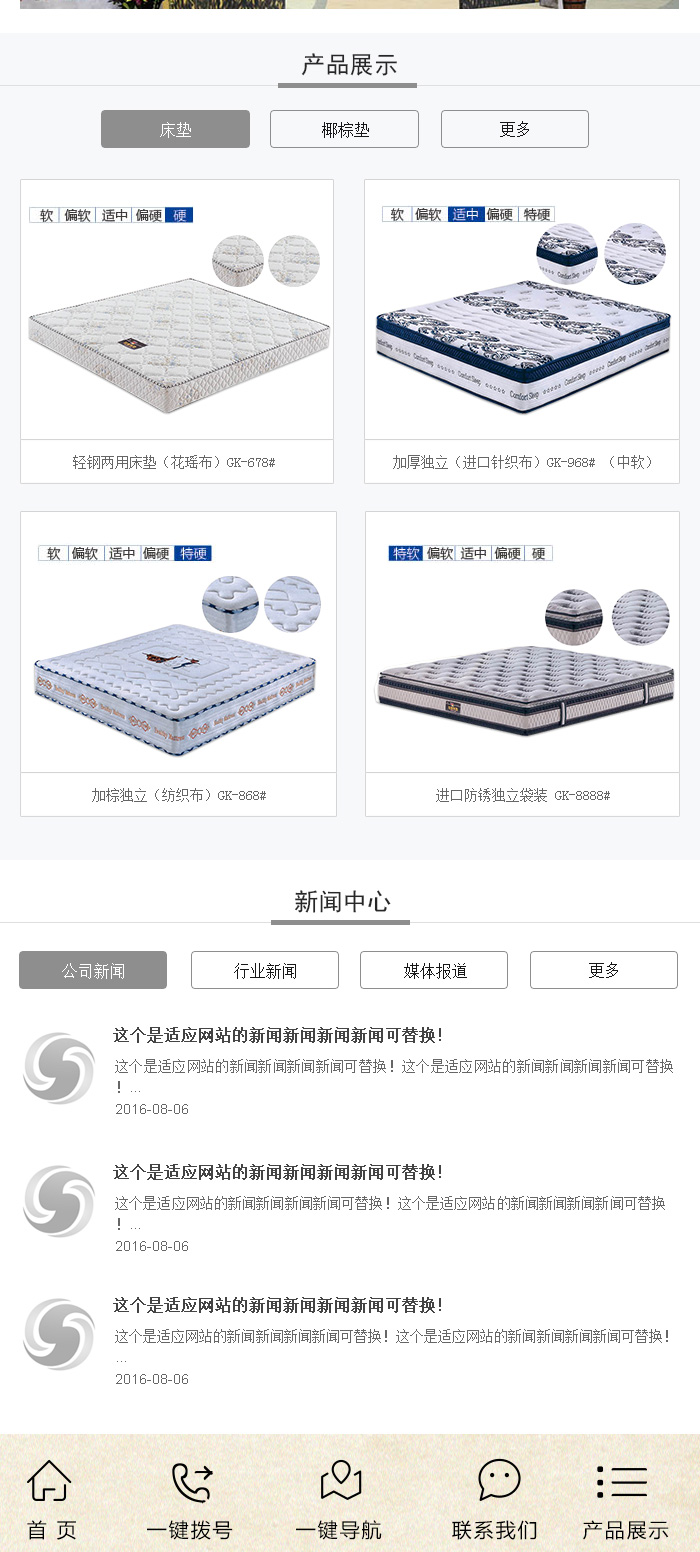Switch to the 行业新闻 tab
700x1552 pixels.
coord(265,970)
